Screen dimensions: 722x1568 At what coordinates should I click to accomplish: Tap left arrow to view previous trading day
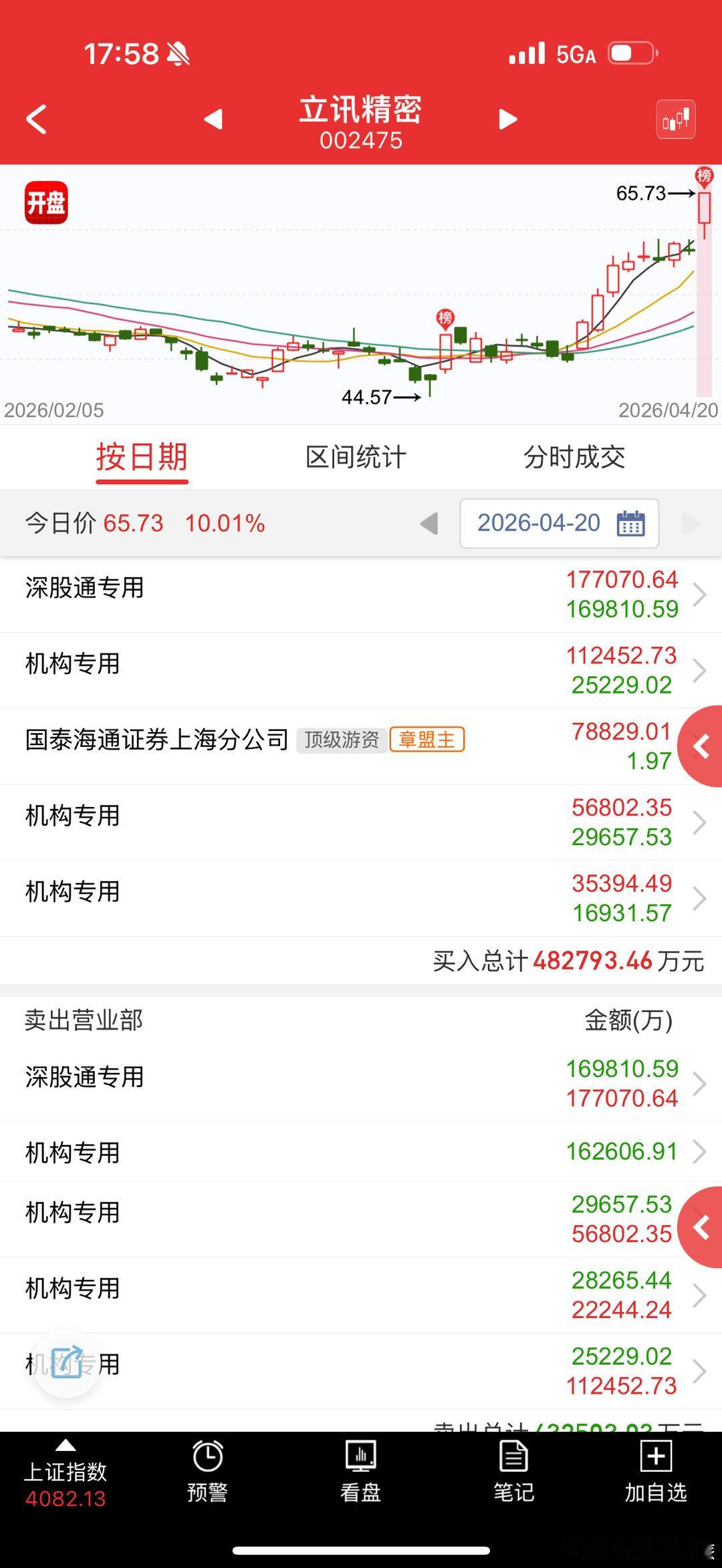(x=429, y=524)
